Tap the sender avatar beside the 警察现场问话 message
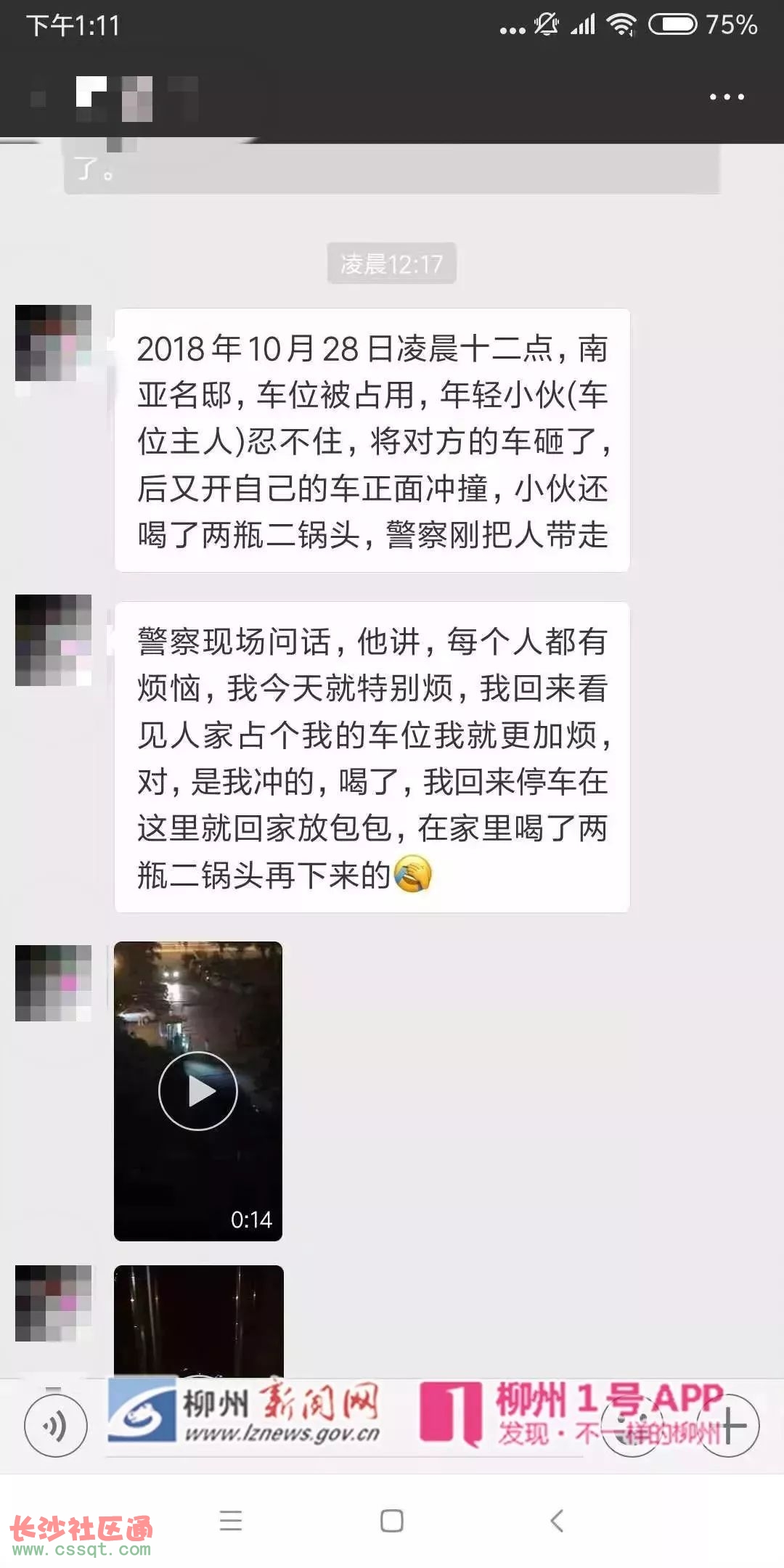784x1568 pixels. 53,640
